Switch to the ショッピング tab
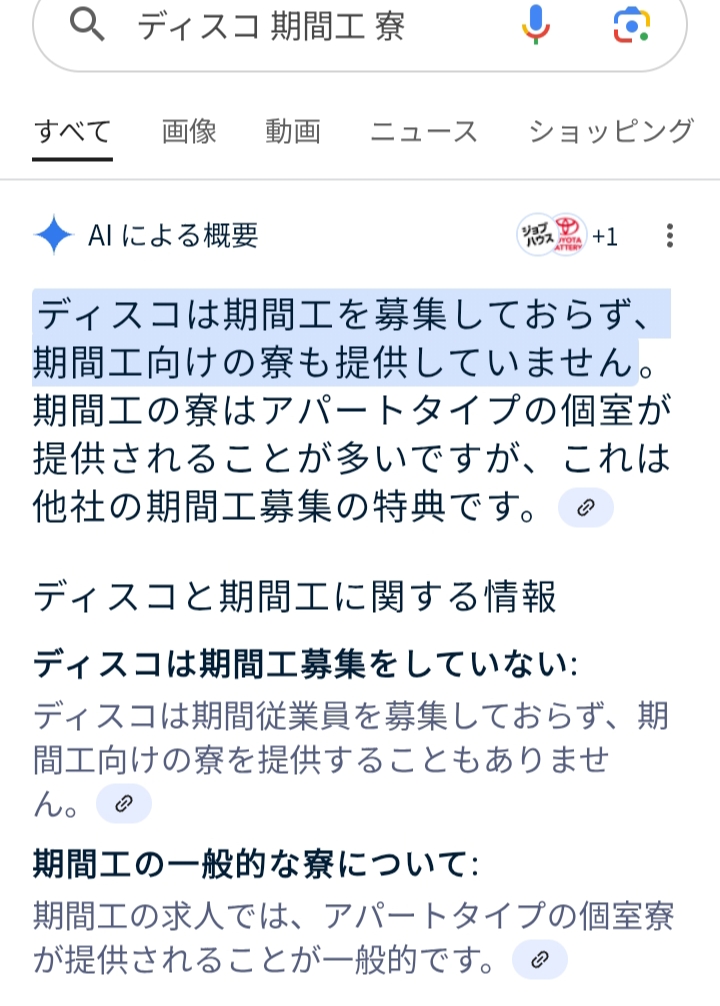The width and height of the screenshot is (720, 1006). pos(610,131)
